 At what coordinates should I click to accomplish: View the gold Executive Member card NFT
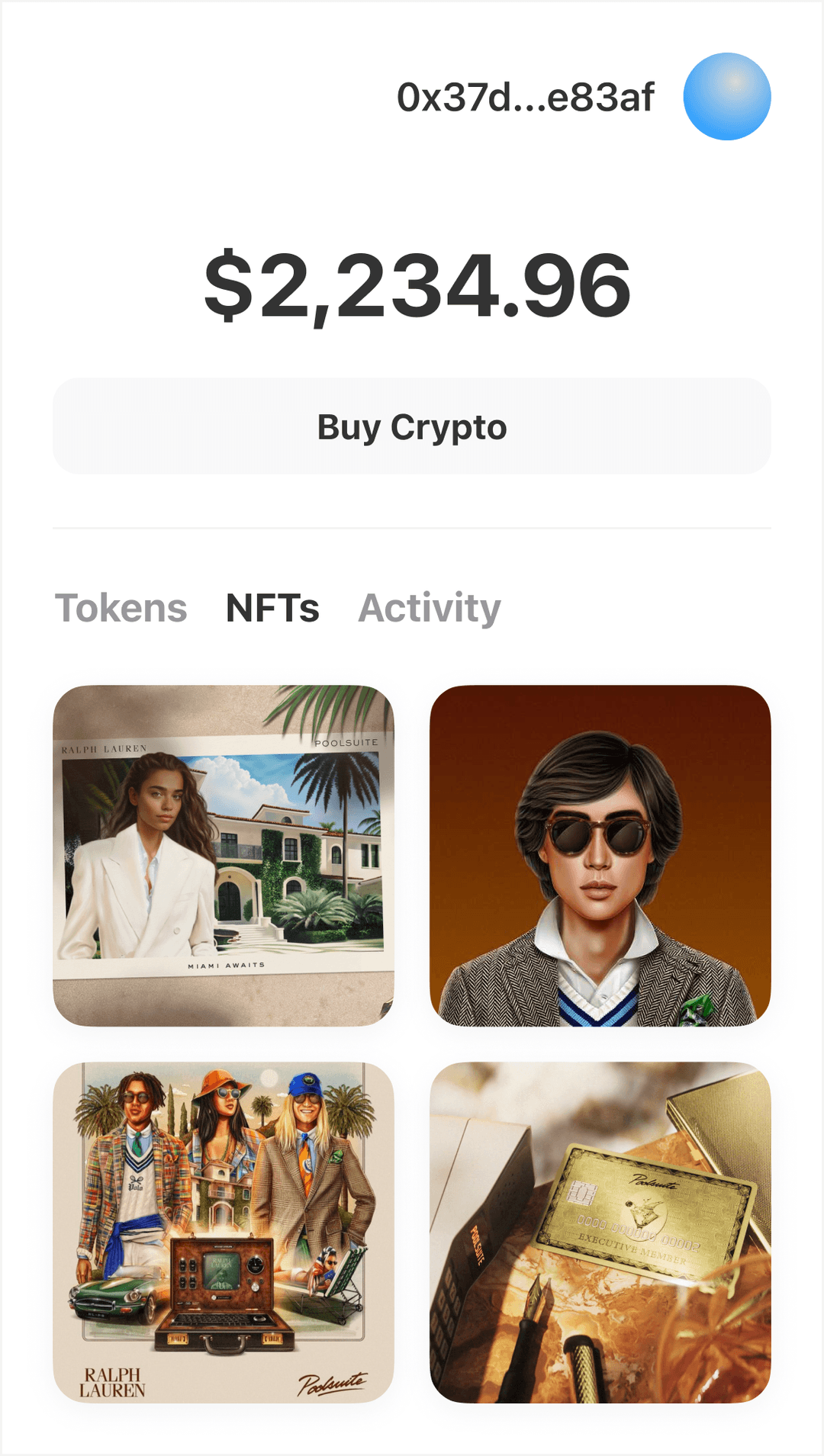click(600, 1232)
